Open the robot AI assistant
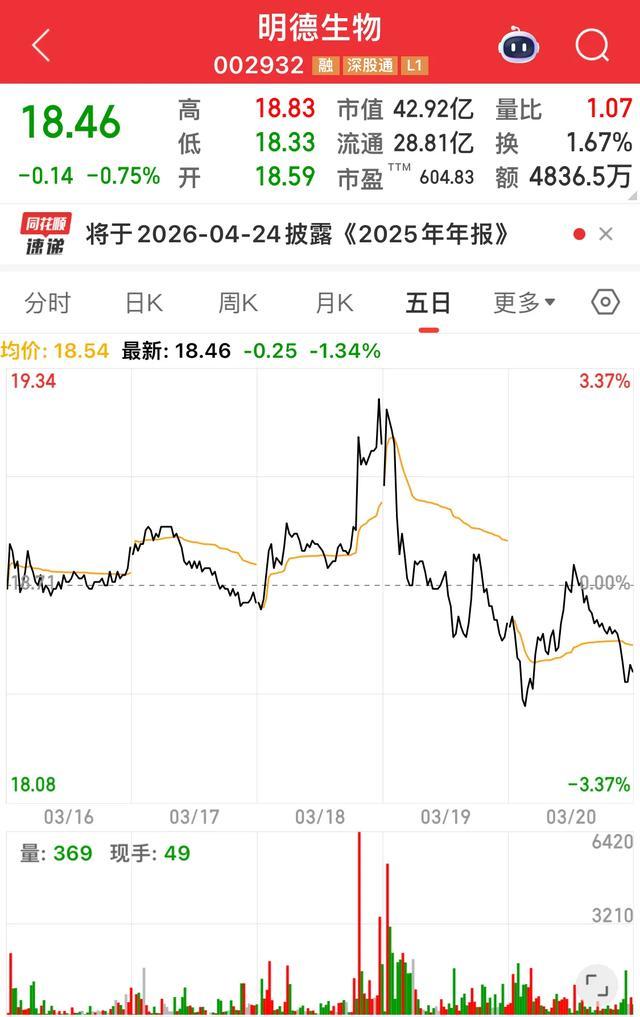The image size is (640, 1017). pos(518,45)
